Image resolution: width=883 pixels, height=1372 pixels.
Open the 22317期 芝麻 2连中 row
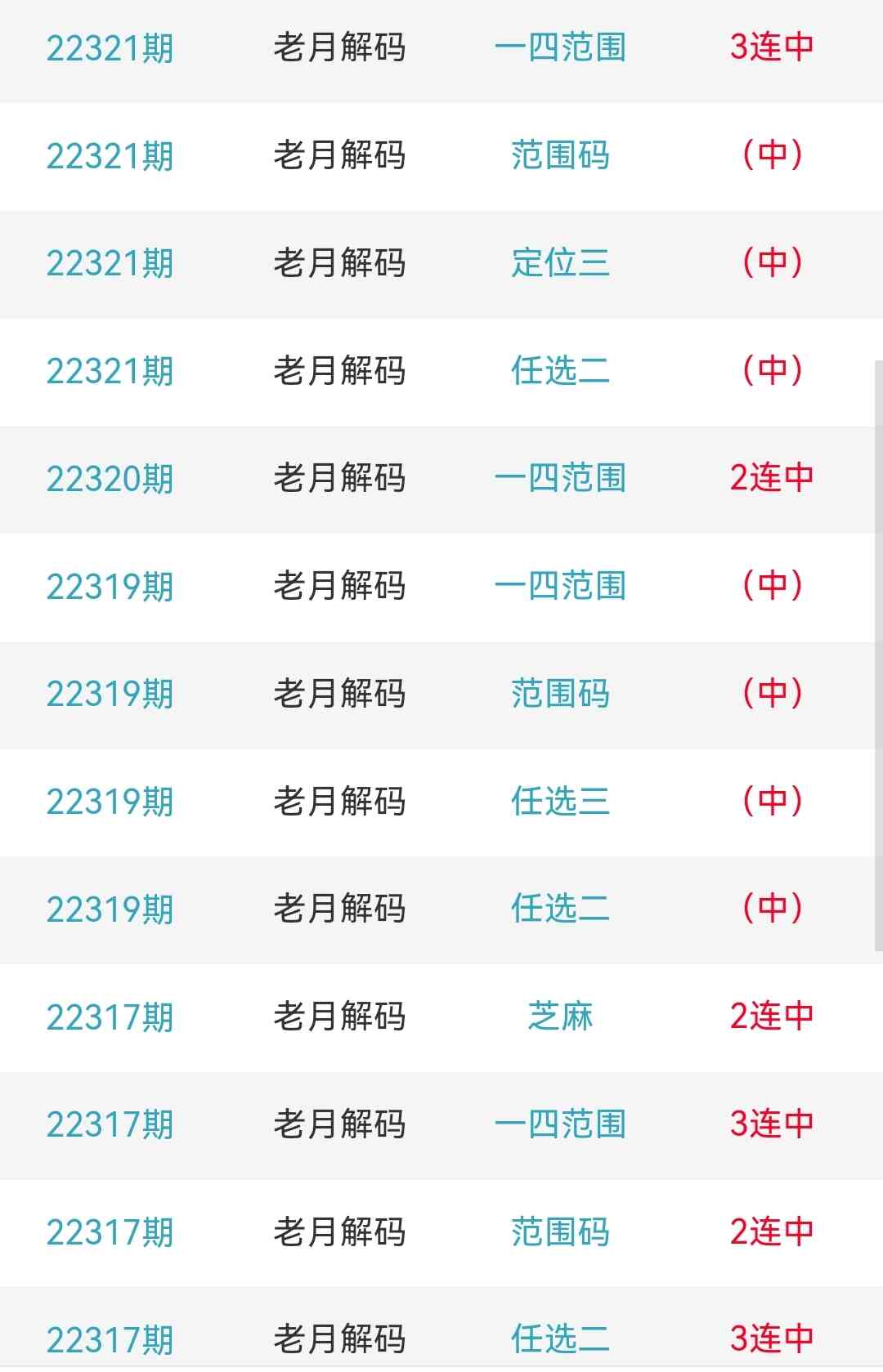[x=560, y=1017]
